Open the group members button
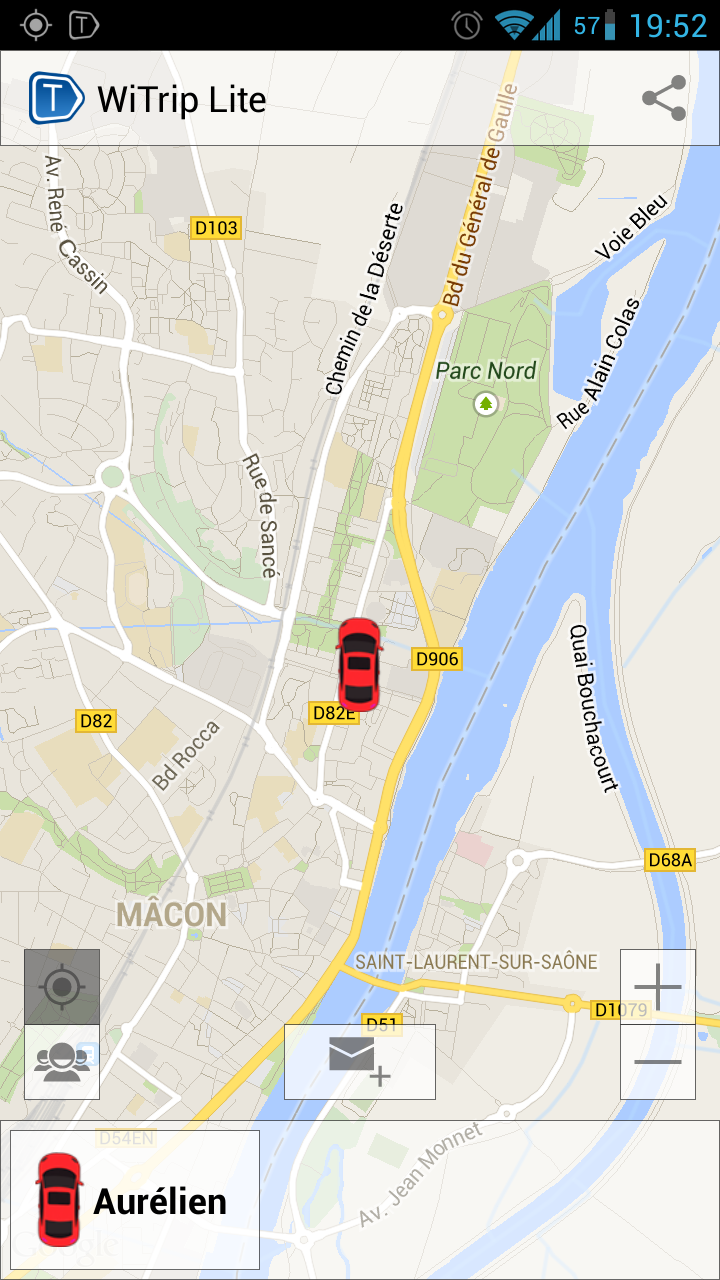The width and height of the screenshot is (720, 1280). point(62,1061)
